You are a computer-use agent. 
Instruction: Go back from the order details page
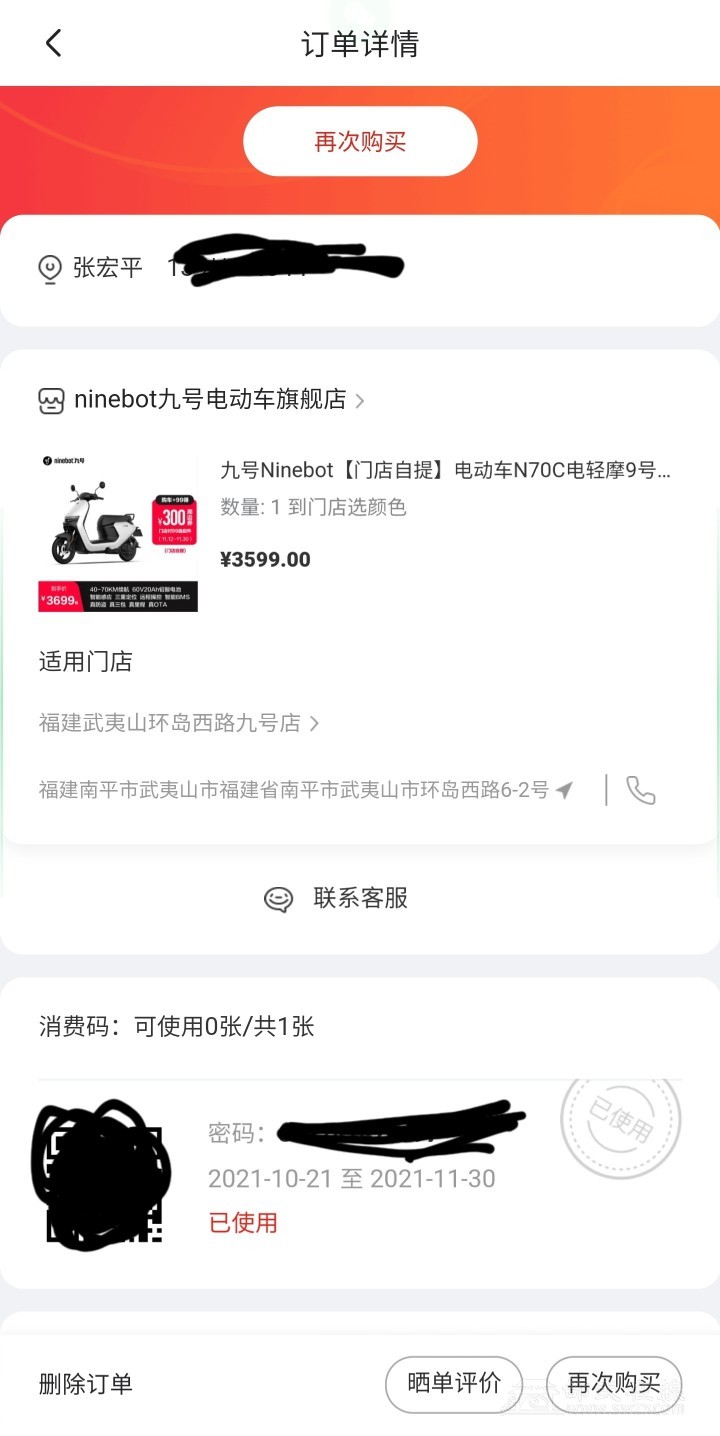54,43
